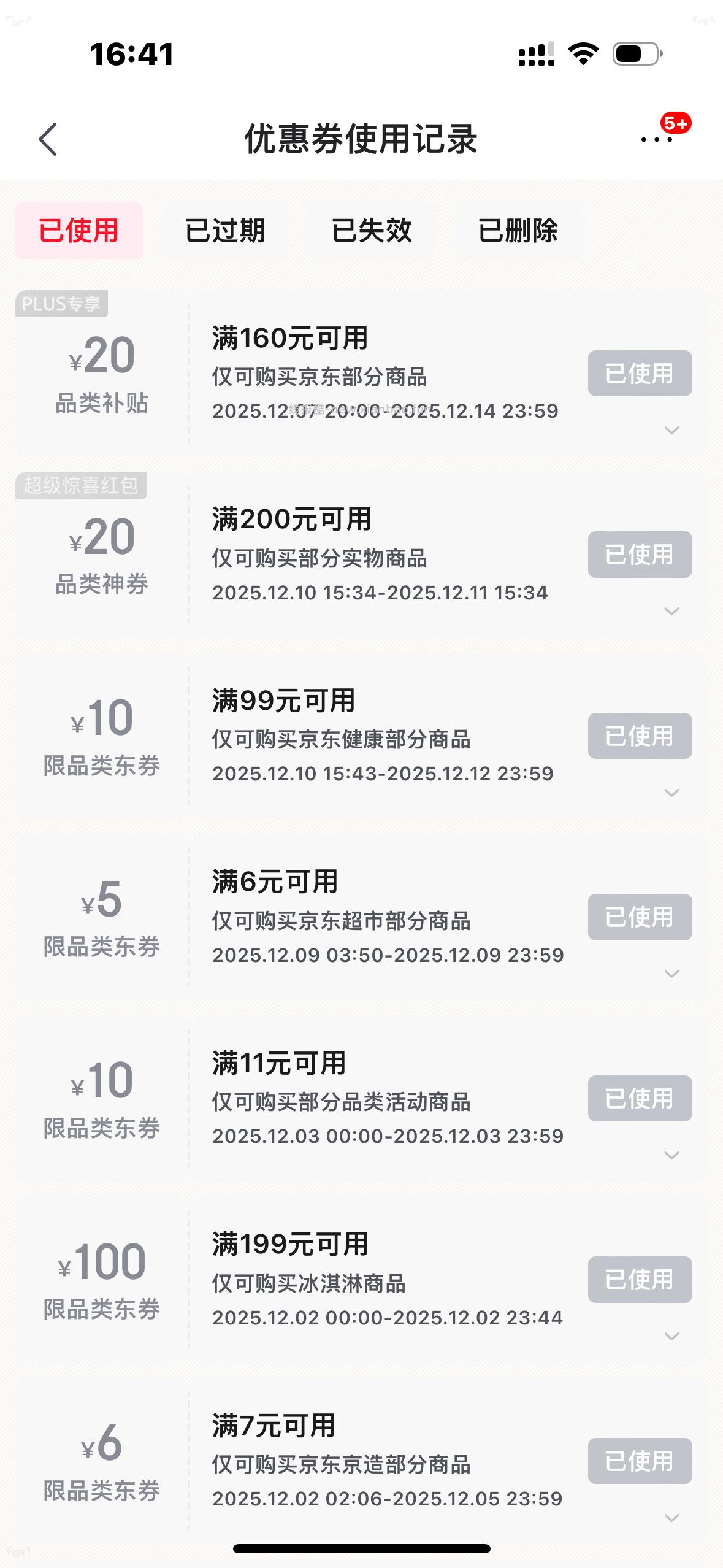Click 已使用 on the ¥10 健康 coupon
This screenshot has height=1568, width=723.
click(640, 736)
